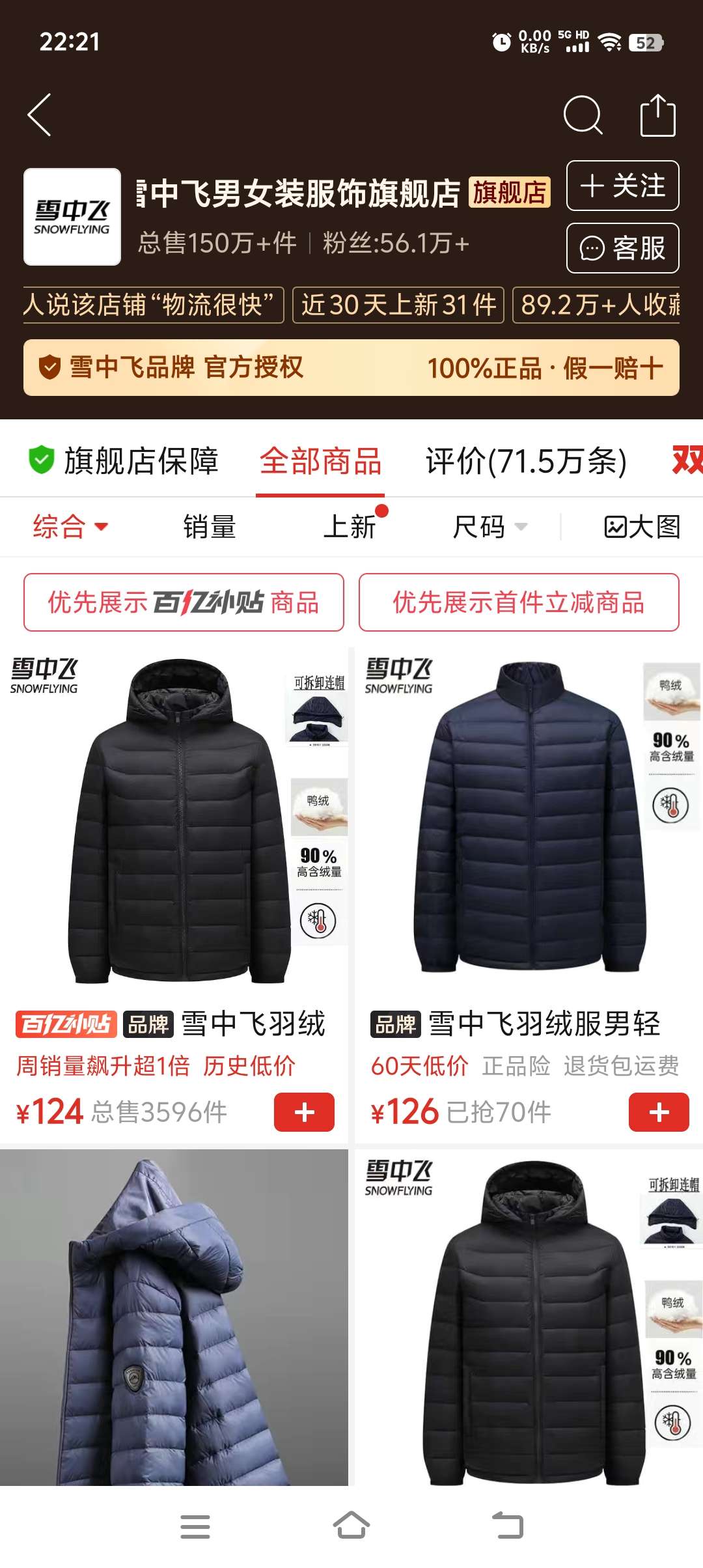Enable 优先展示百亿补贴商品 filter
This screenshot has height=1568, width=703.
[184, 602]
